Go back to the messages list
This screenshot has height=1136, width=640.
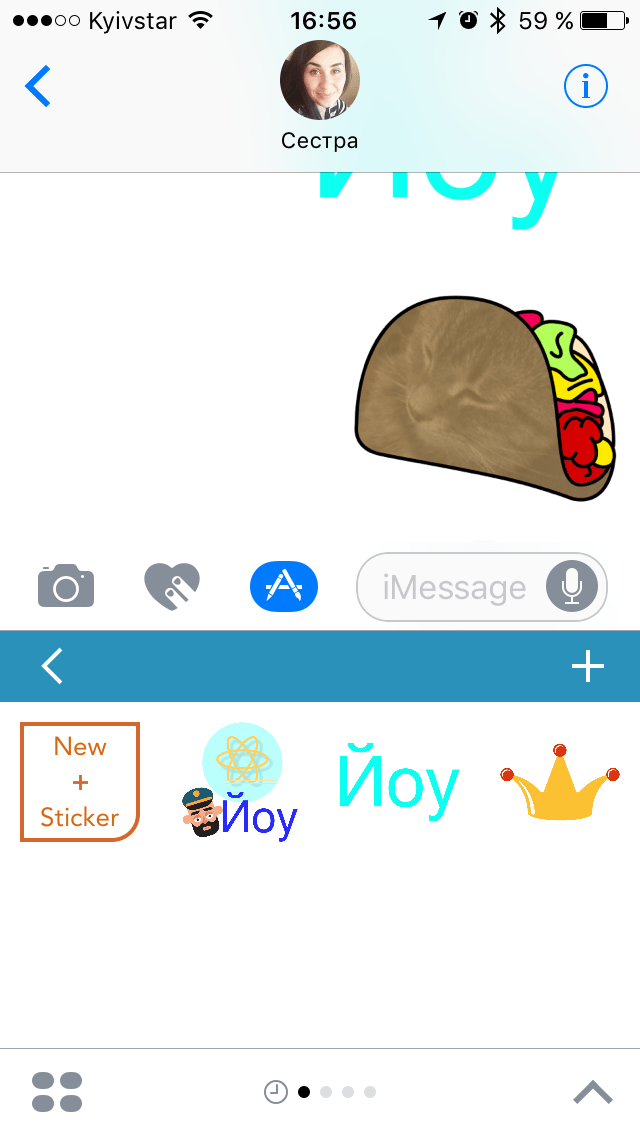point(38,87)
